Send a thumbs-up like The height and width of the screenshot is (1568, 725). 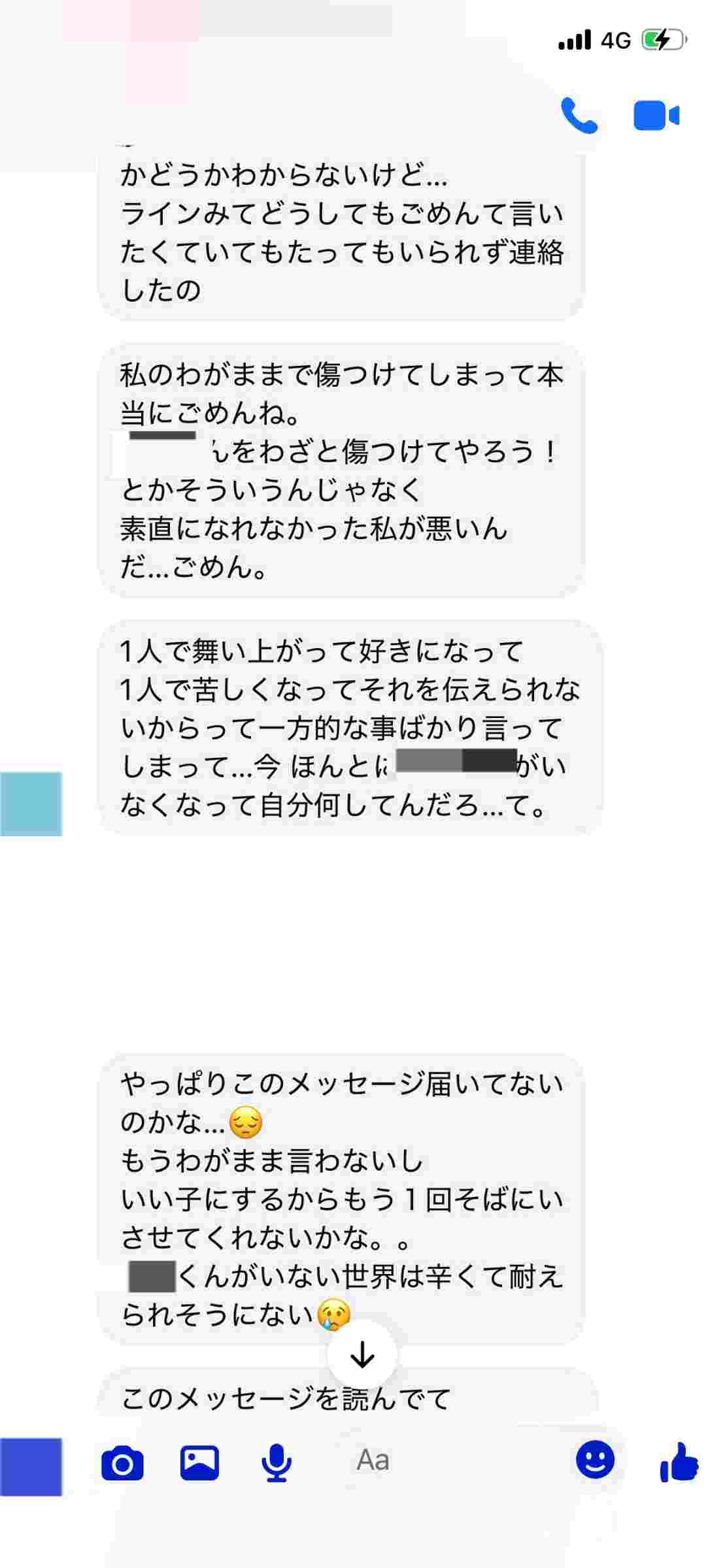tap(679, 1461)
